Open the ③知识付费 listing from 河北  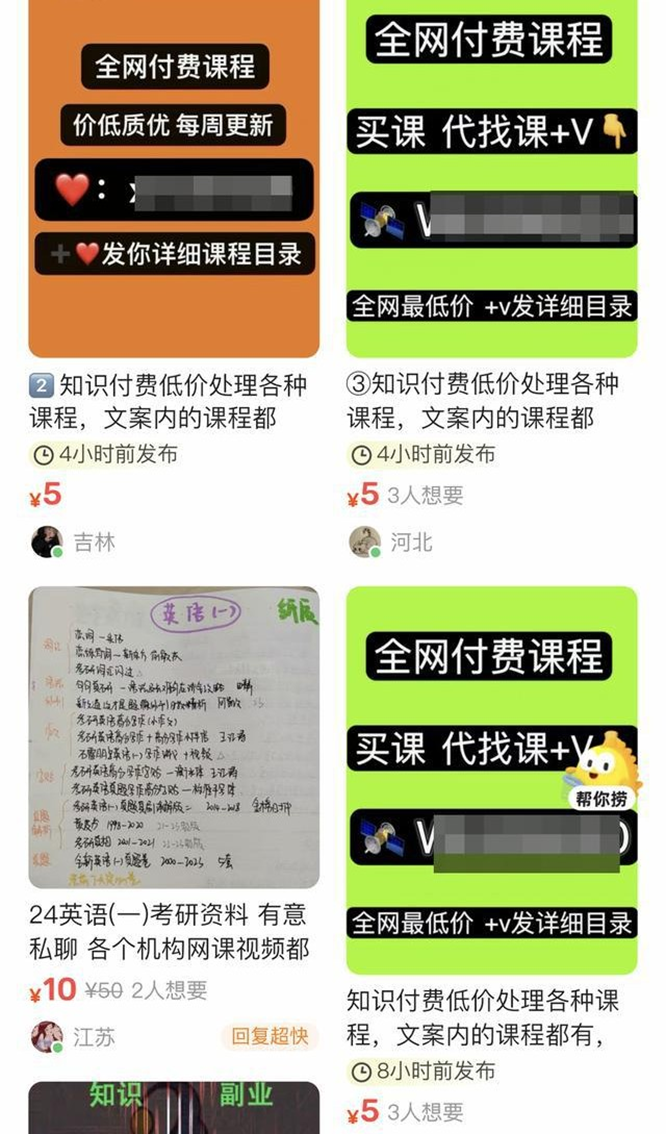pyautogui.click(x=491, y=180)
